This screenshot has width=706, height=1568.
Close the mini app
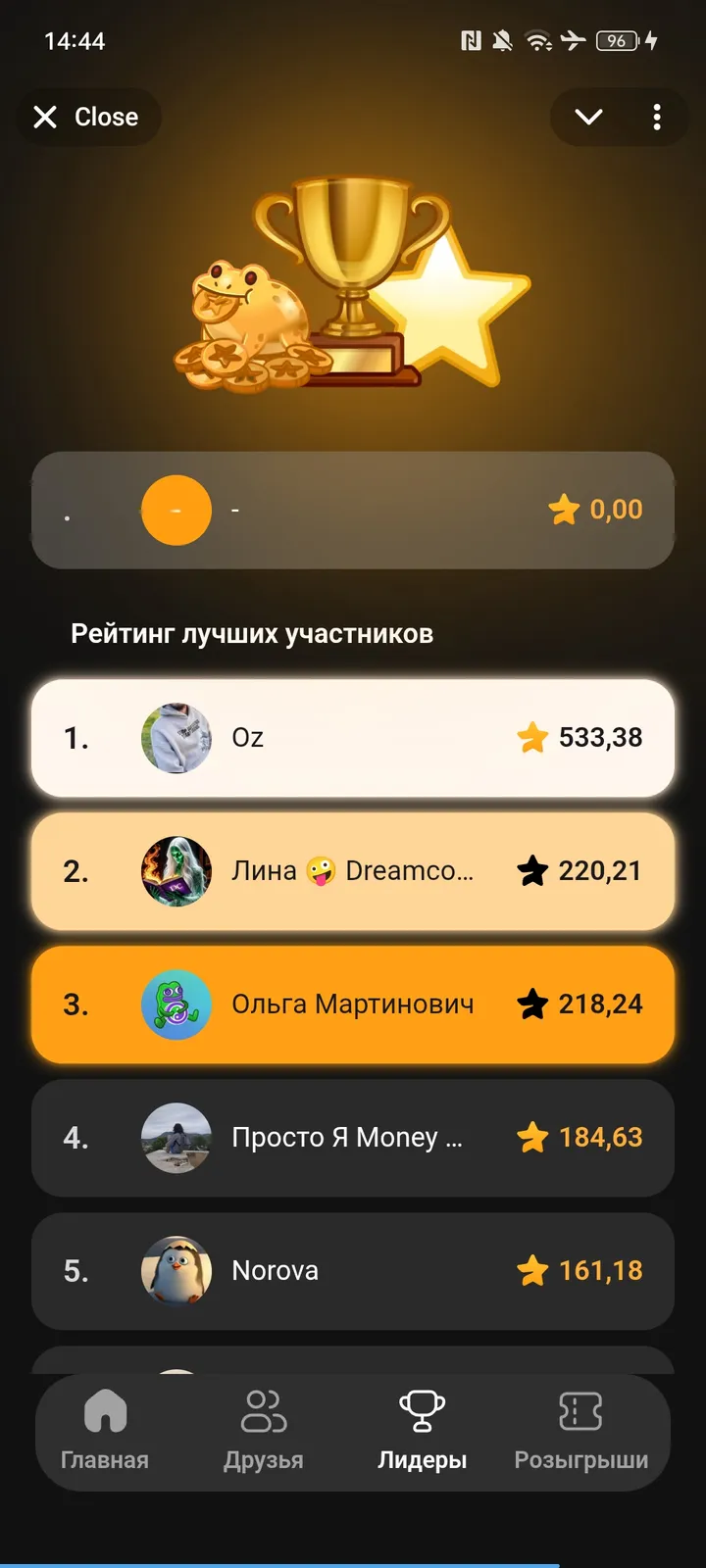tap(87, 118)
